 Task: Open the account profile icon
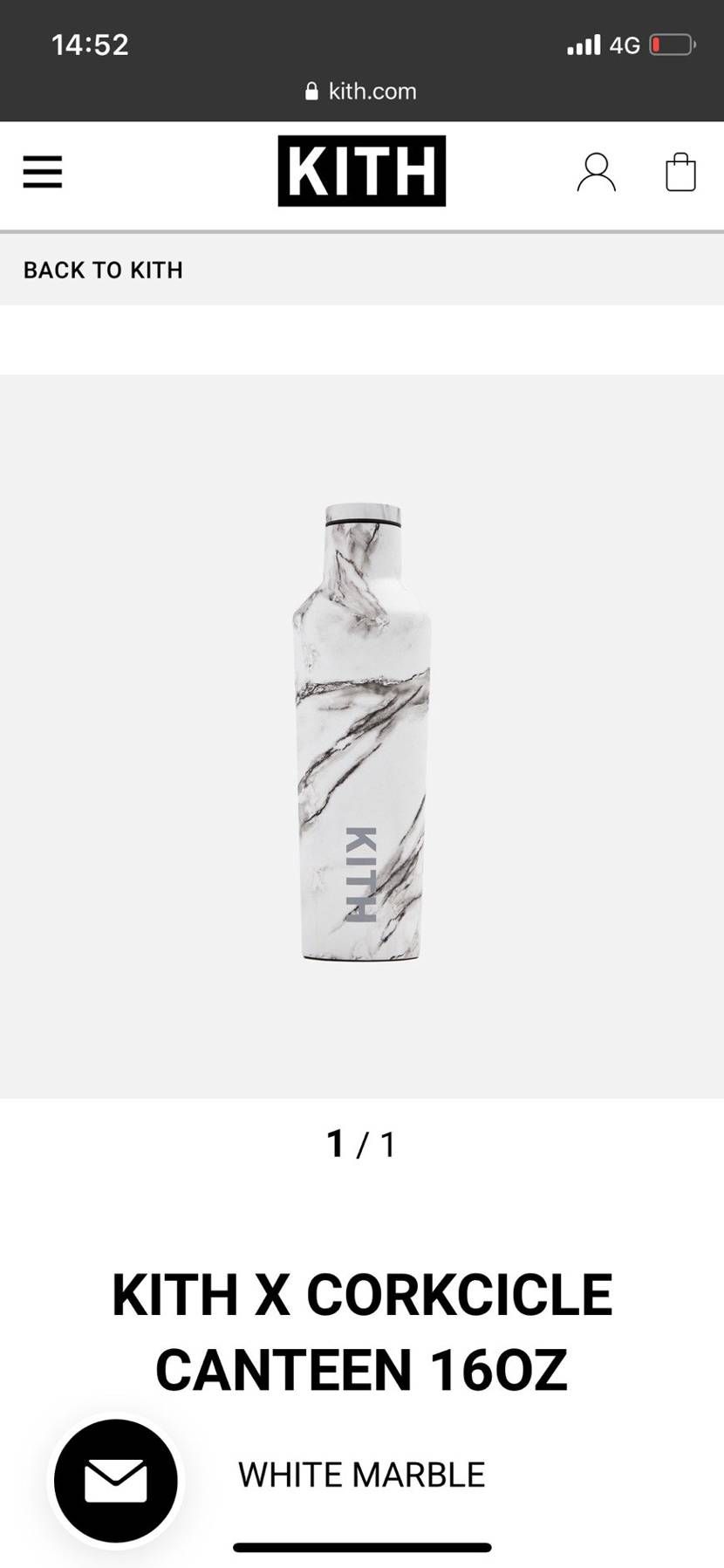[x=596, y=173]
